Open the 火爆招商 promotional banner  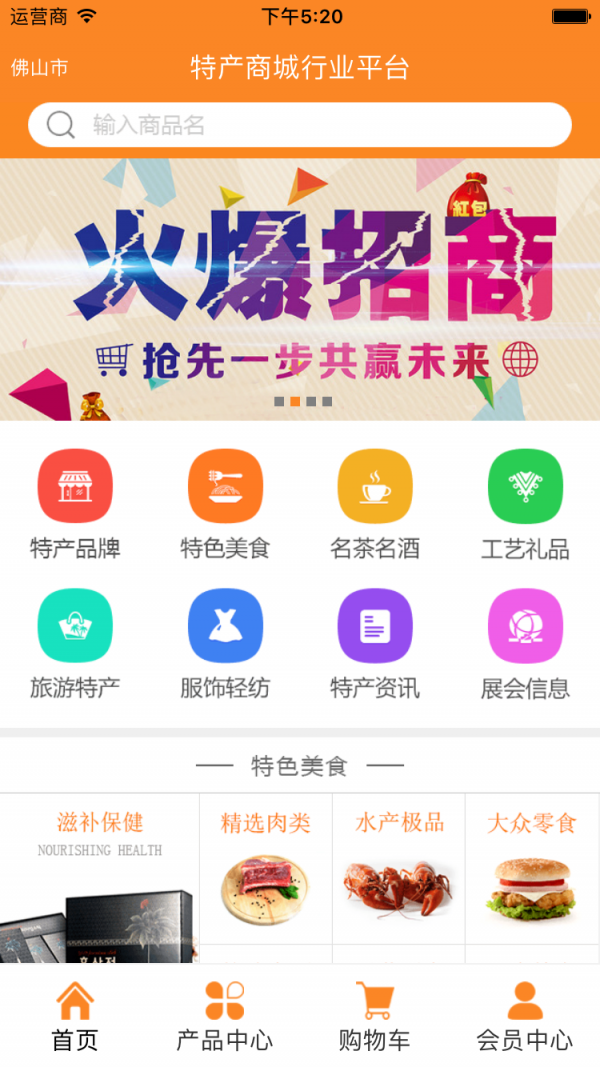(x=300, y=288)
